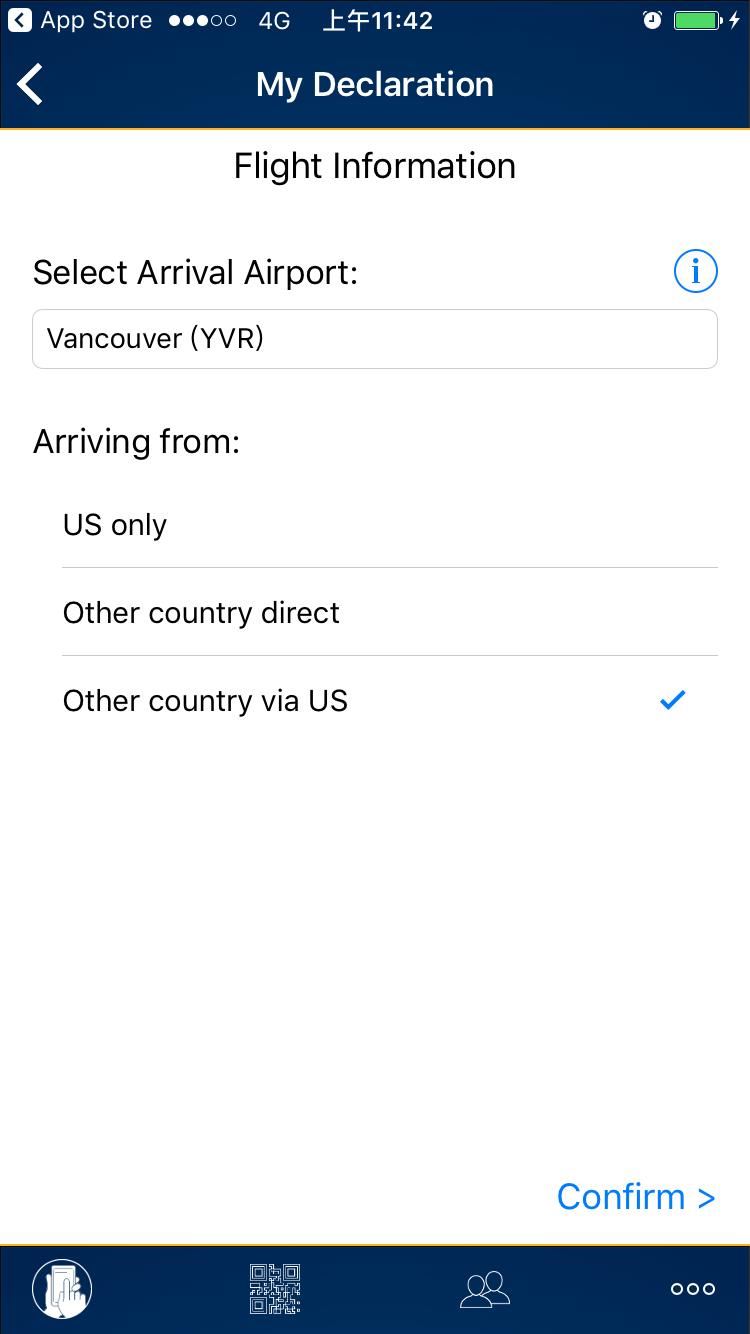The height and width of the screenshot is (1334, 750).
Task: Open the three-dot More tab
Action: 693,1289
